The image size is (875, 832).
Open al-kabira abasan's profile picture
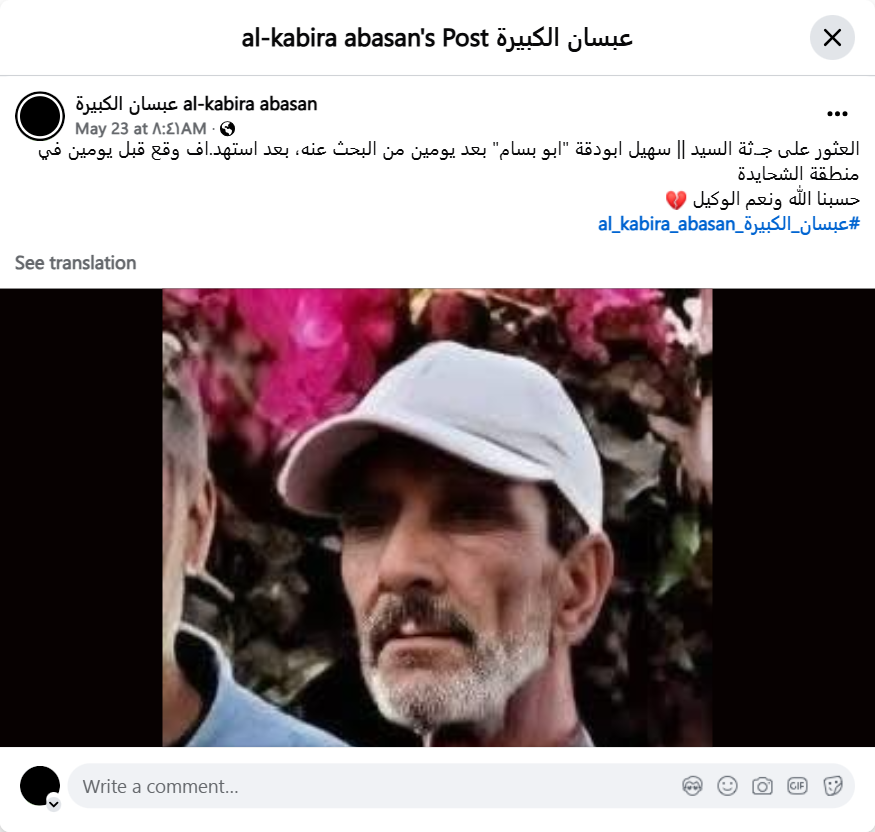[40, 116]
